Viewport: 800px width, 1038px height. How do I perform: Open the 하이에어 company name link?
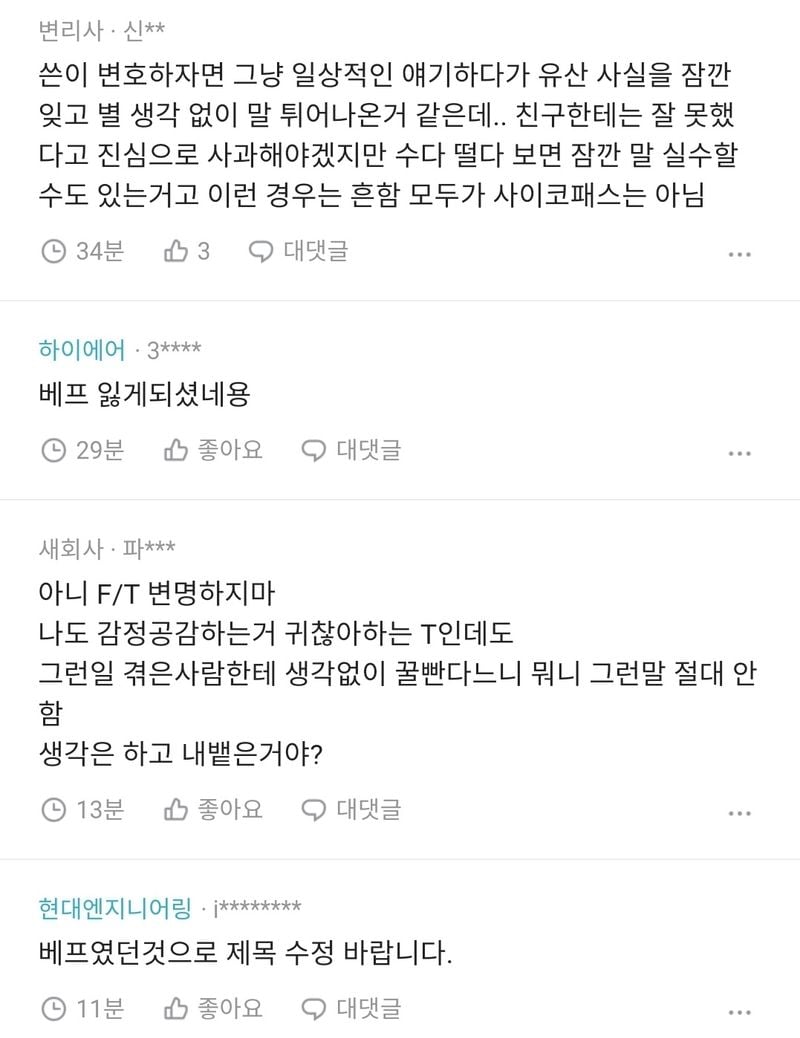point(82,349)
